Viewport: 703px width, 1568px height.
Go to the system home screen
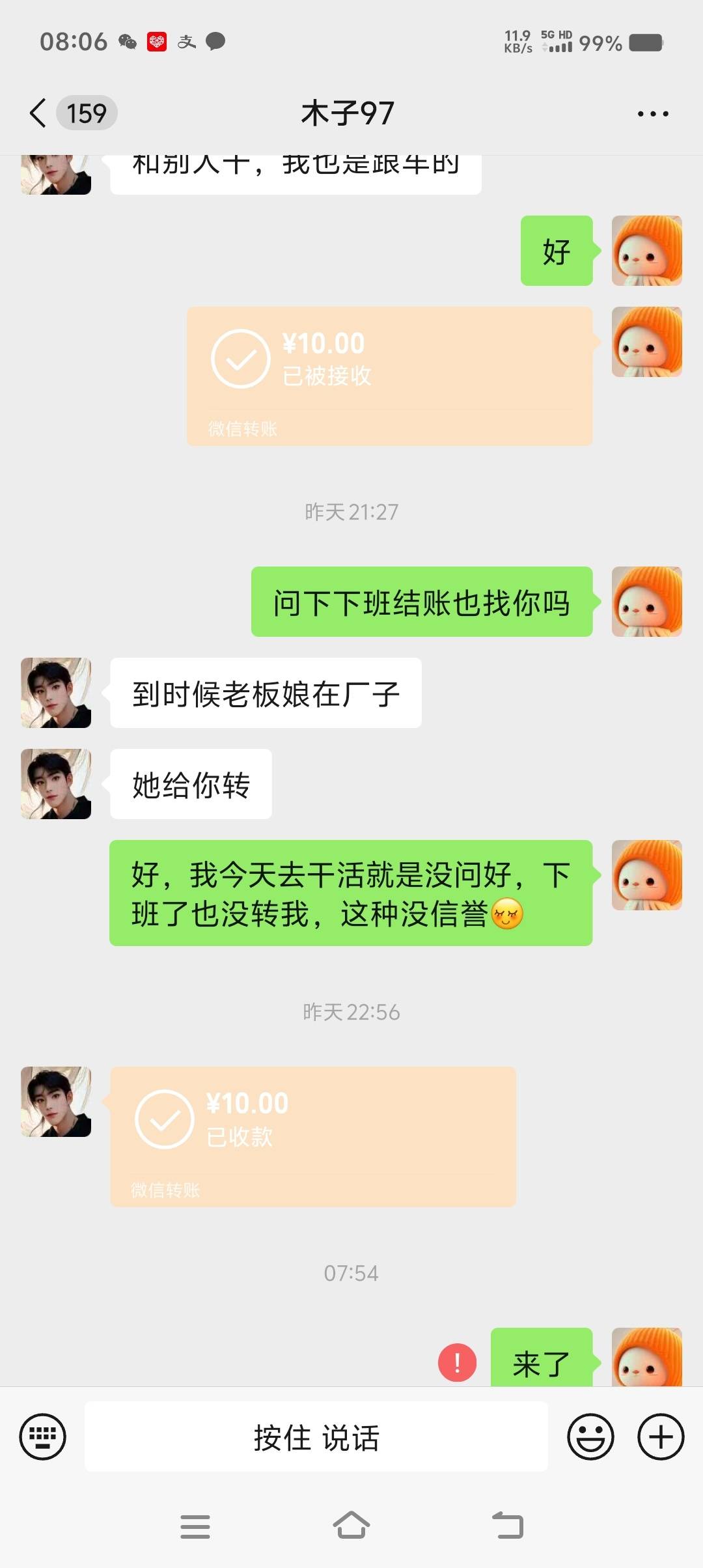351,1526
